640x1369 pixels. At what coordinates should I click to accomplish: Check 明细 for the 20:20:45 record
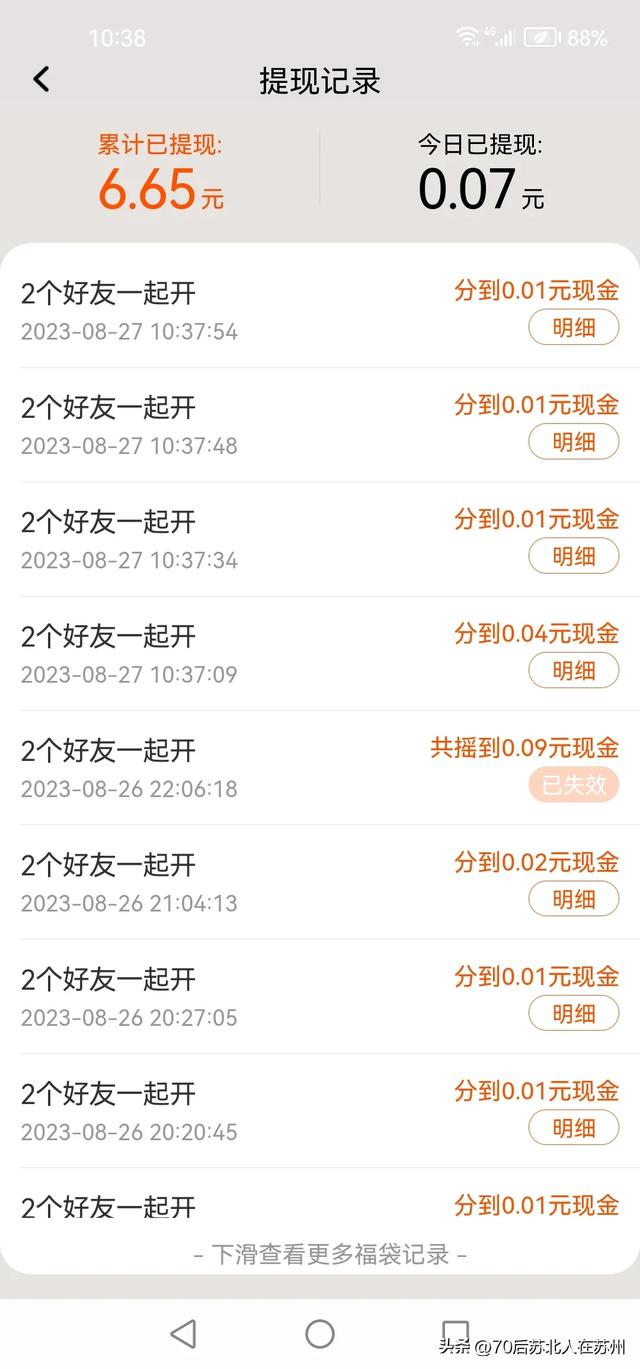[x=574, y=1127]
